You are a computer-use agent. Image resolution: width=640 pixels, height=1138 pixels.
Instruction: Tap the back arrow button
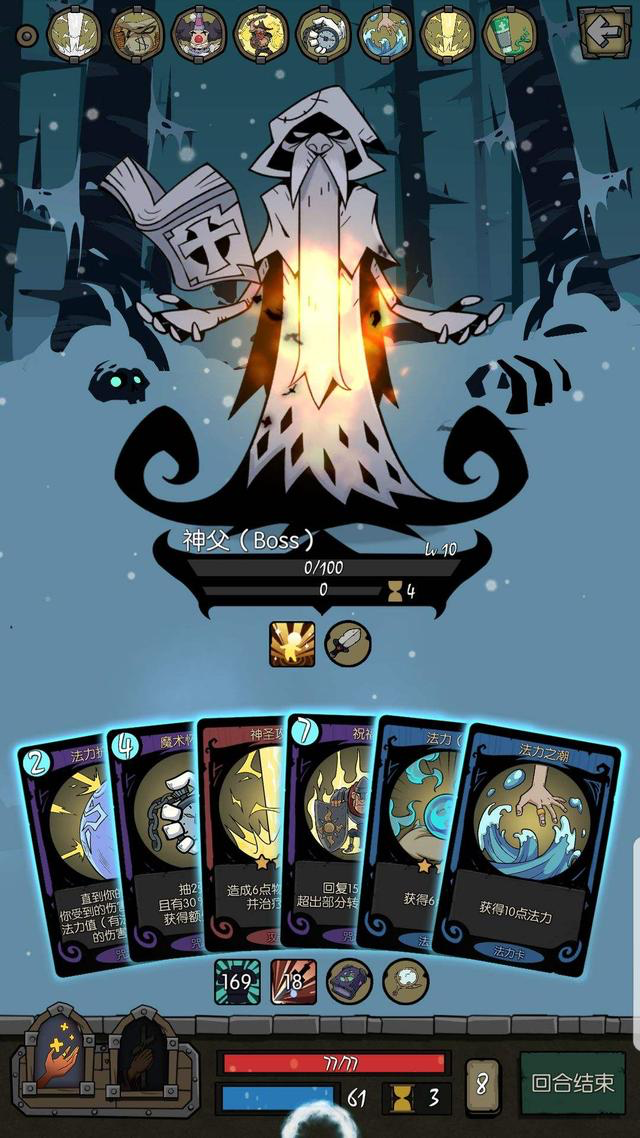pyautogui.click(x=604, y=33)
